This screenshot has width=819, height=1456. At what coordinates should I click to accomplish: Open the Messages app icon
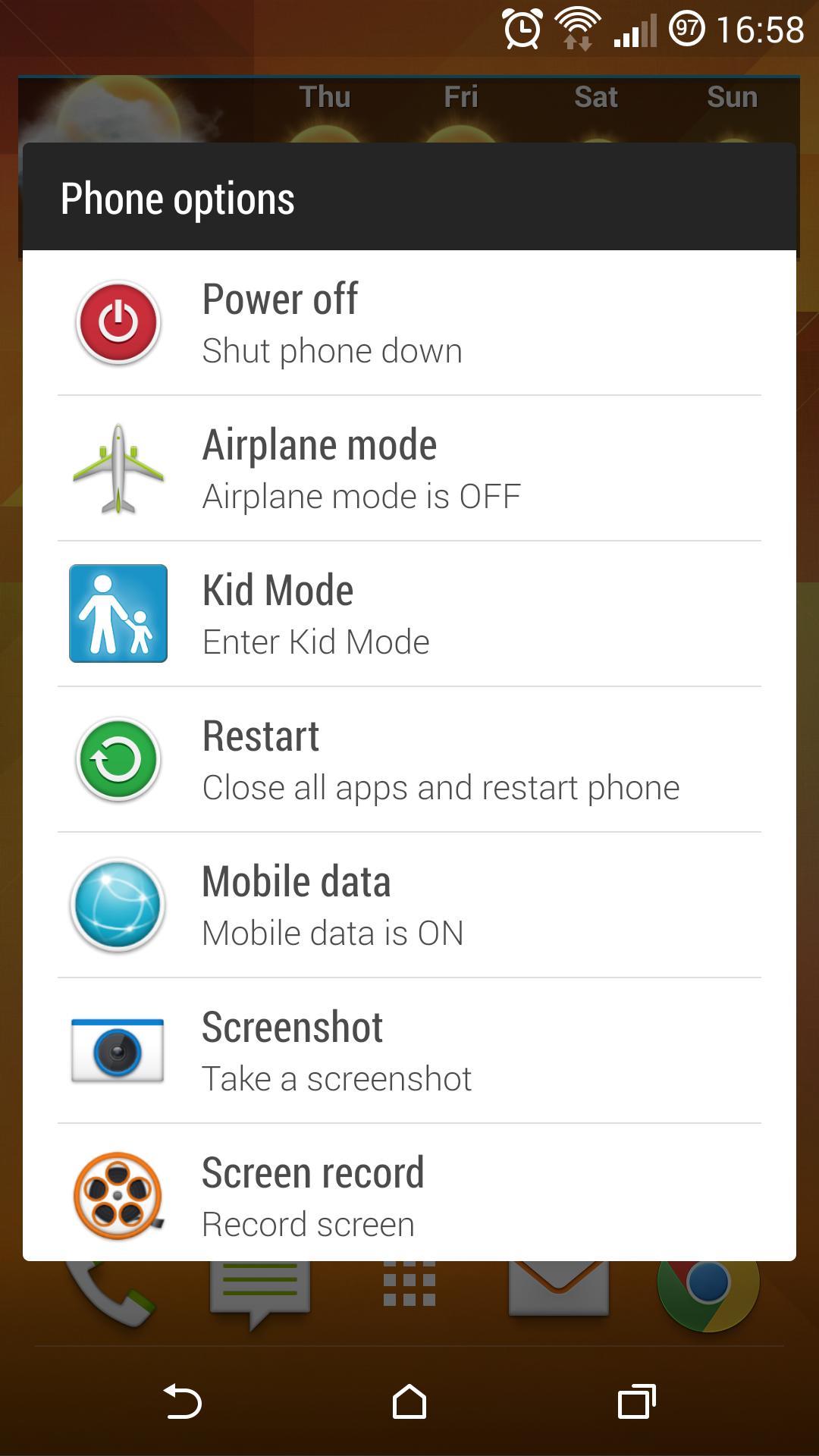258,1289
